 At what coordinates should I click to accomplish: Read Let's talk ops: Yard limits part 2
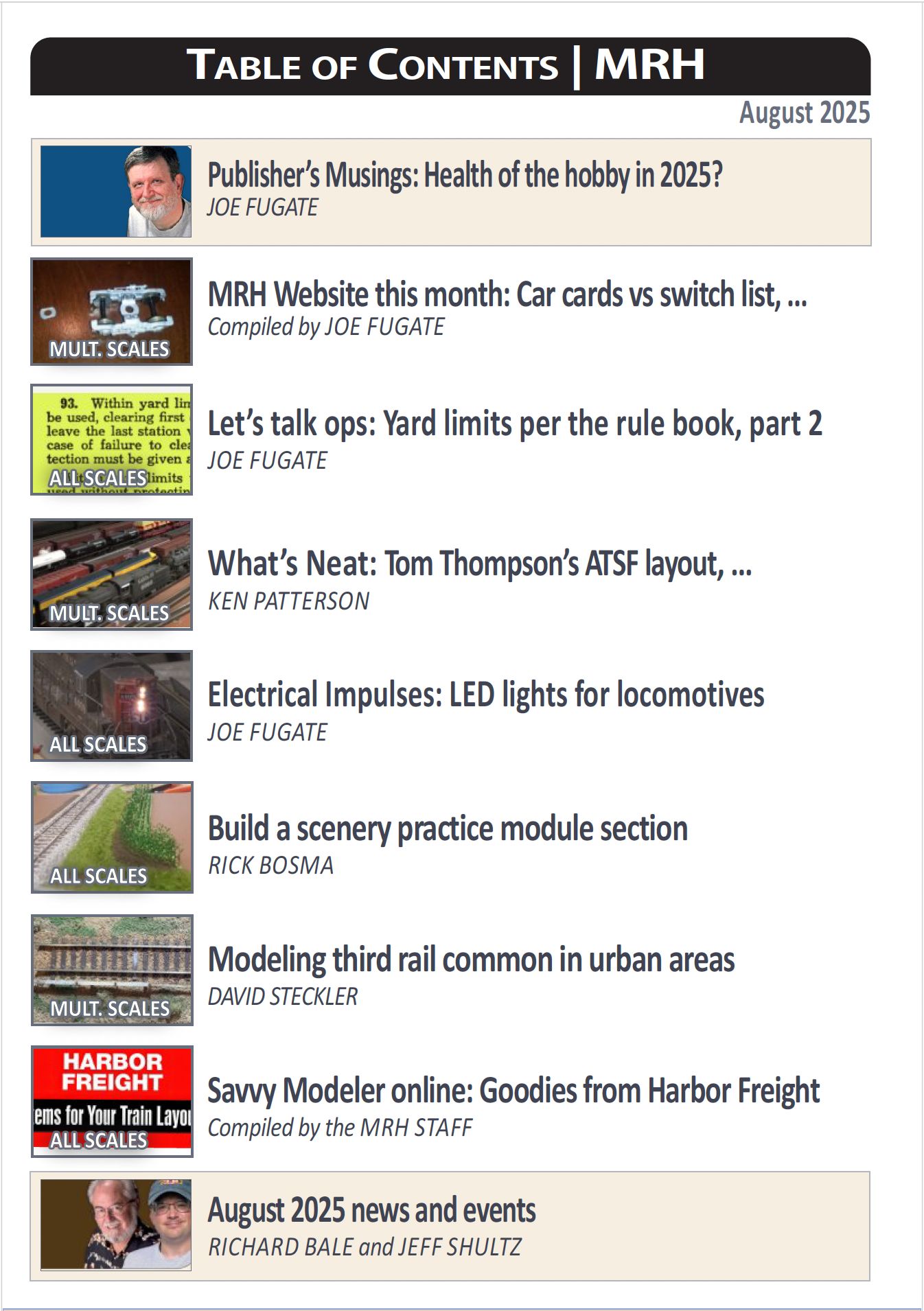click(514, 424)
